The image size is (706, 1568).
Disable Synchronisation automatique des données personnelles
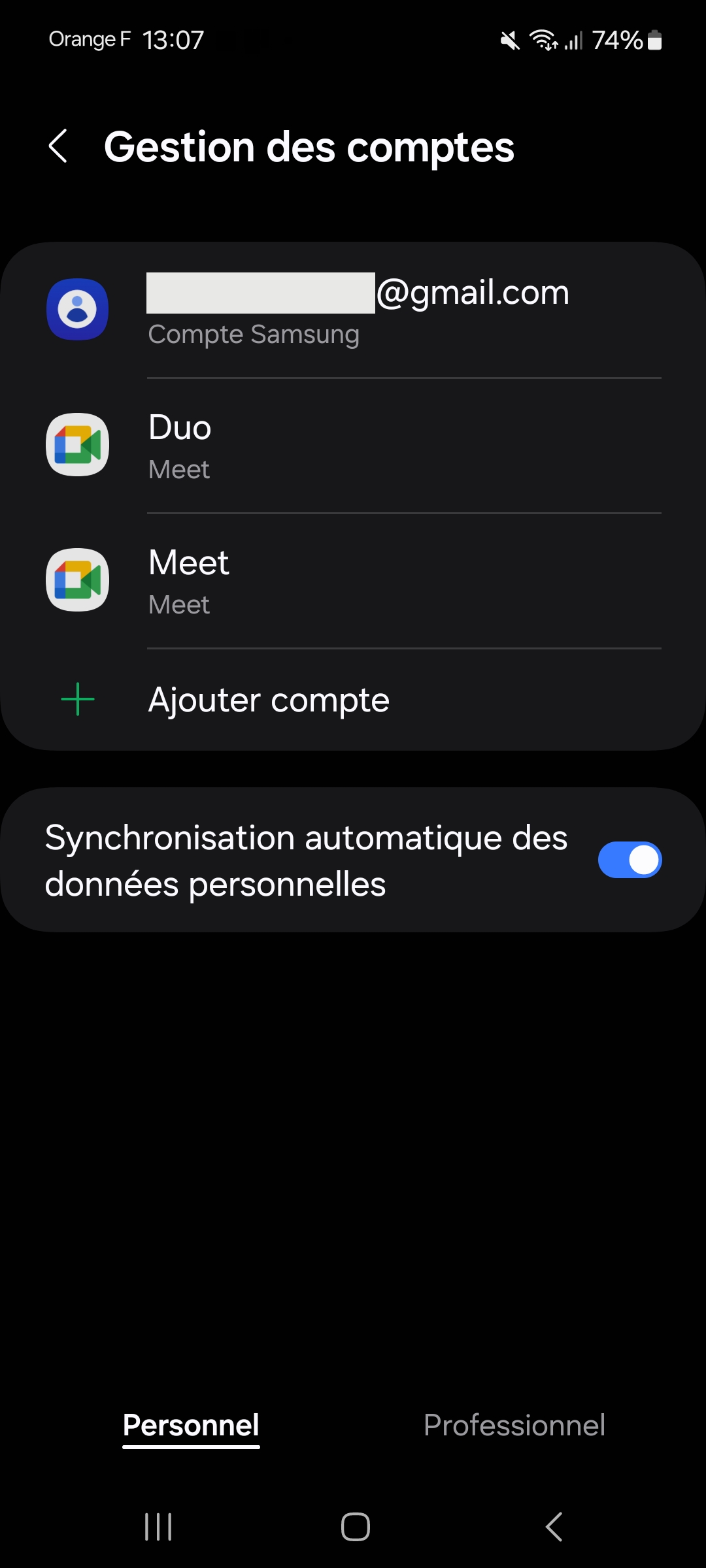[630, 860]
